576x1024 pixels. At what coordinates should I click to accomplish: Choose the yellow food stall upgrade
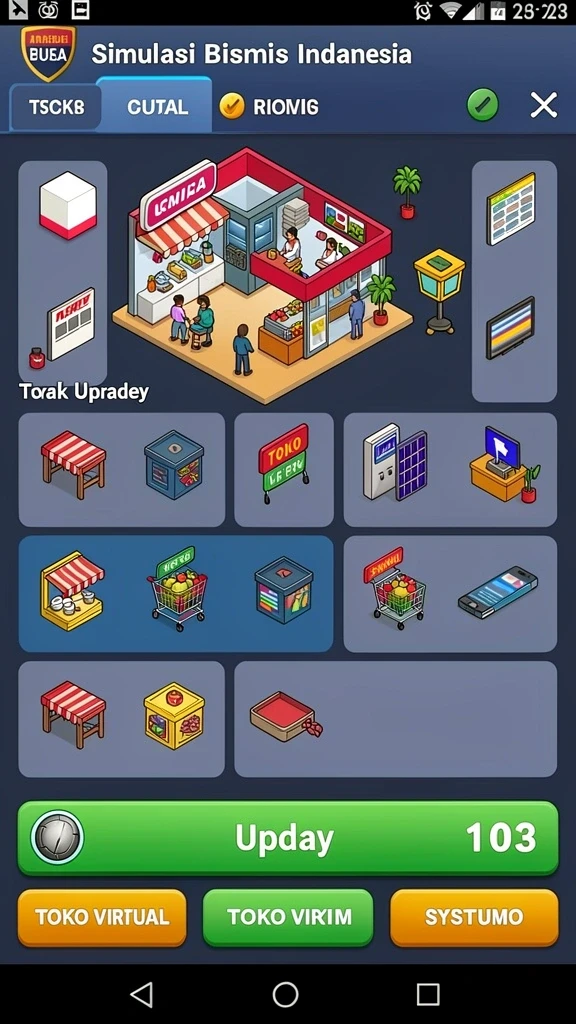tap(72, 591)
